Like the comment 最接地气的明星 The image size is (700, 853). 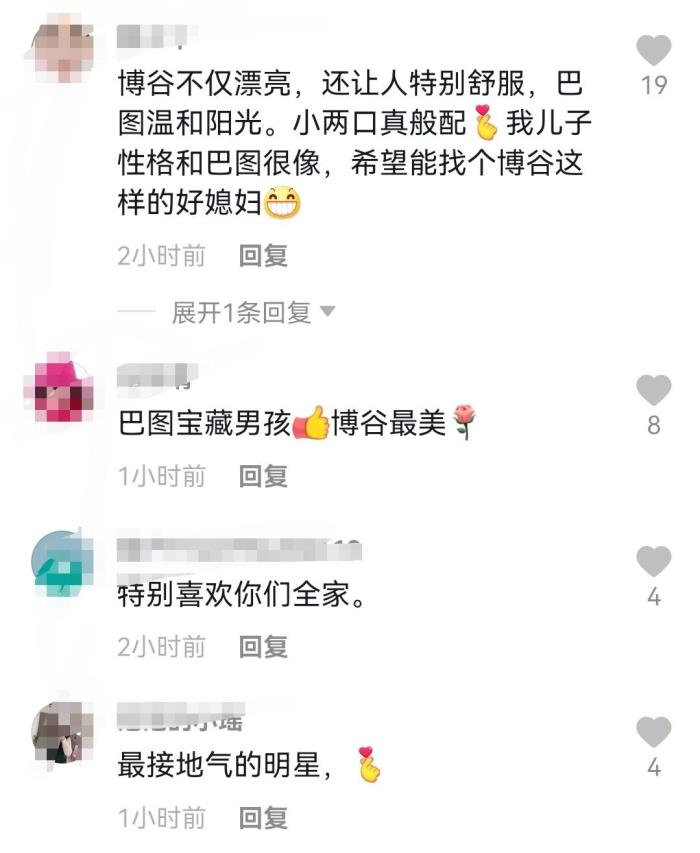point(654,733)
